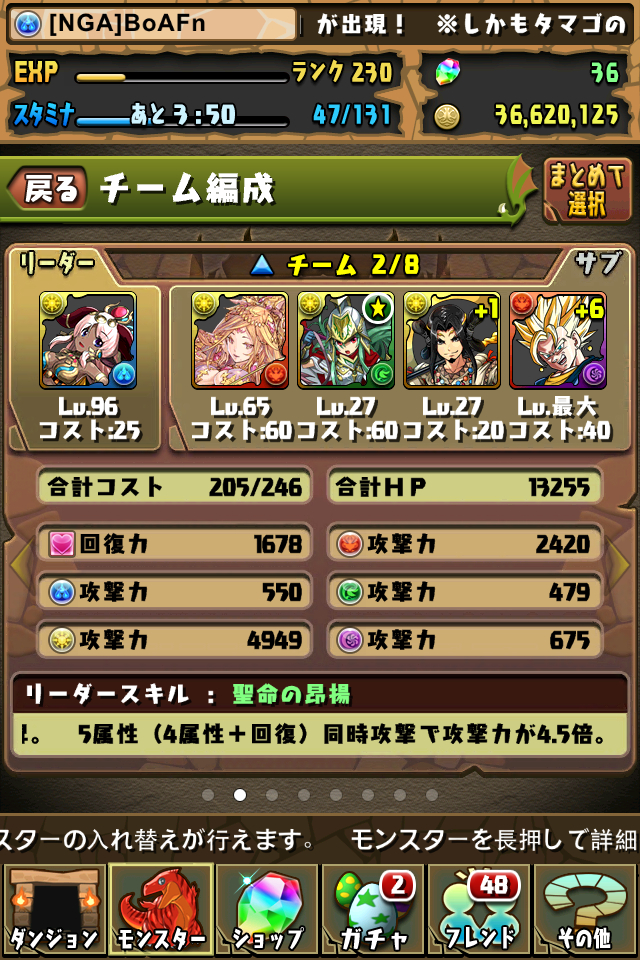Select the sub monster with +1
Viewport: 640px width, 960px height.
[452, 340]
